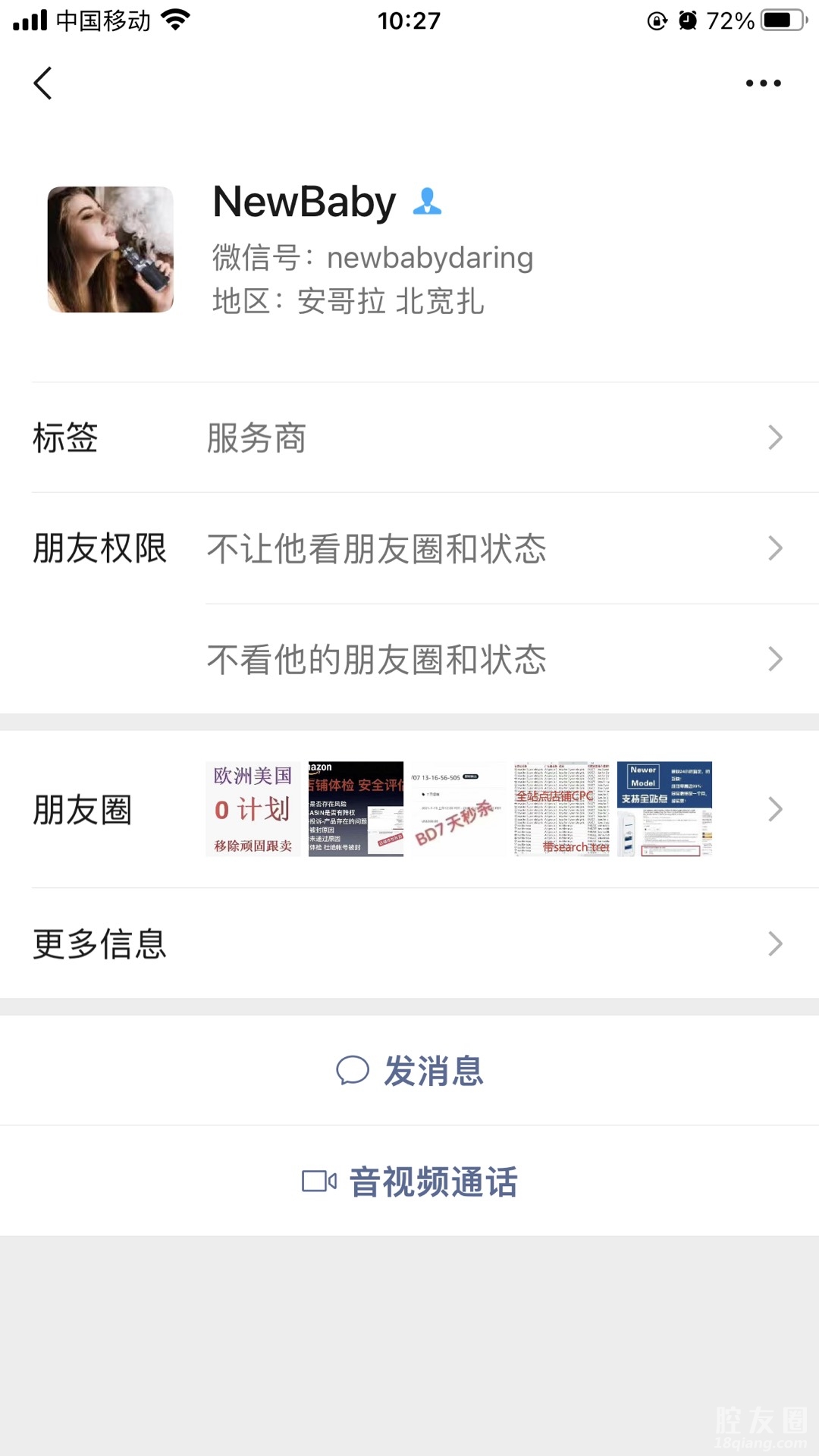The width and height of the screenshot is (819, 1456).
Task: Open the 标签 row showing 服务商
Action: tap(409, 438)
